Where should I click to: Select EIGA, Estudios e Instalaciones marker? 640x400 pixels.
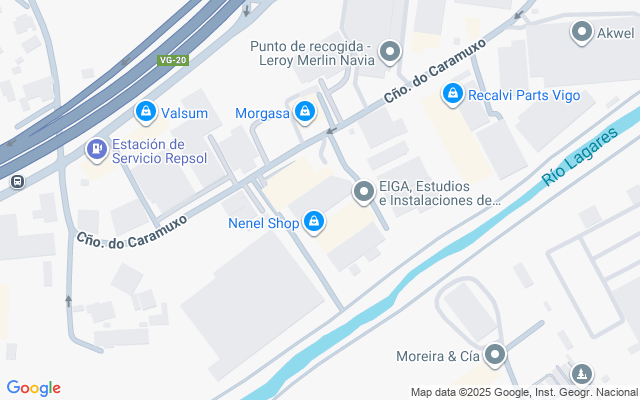point(363,191)
